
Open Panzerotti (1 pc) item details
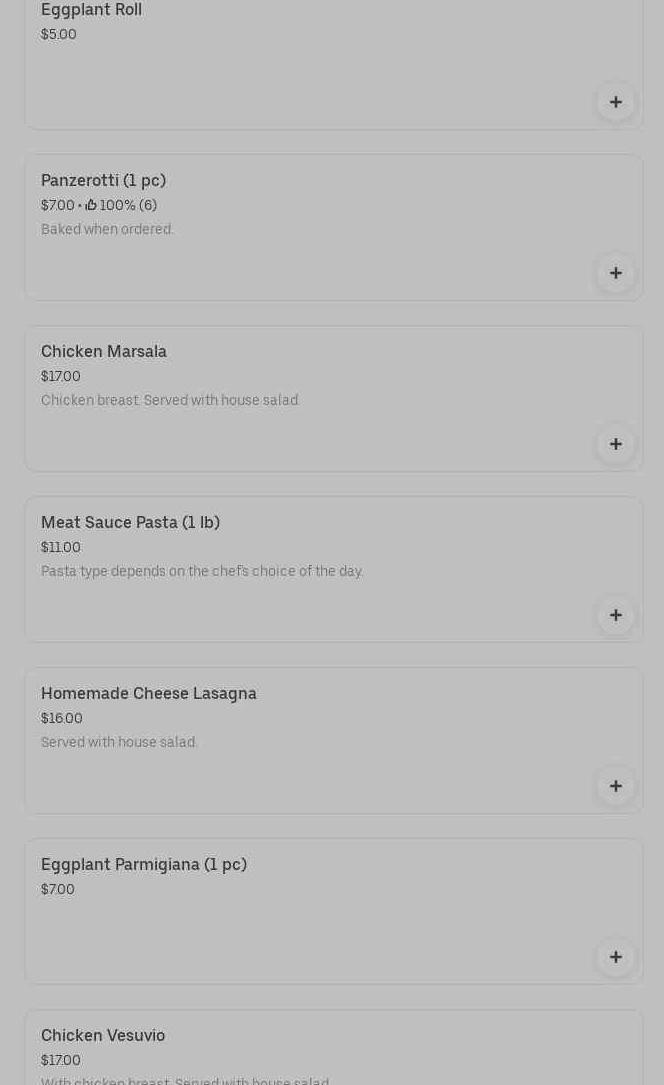click(x=334, y=228)
